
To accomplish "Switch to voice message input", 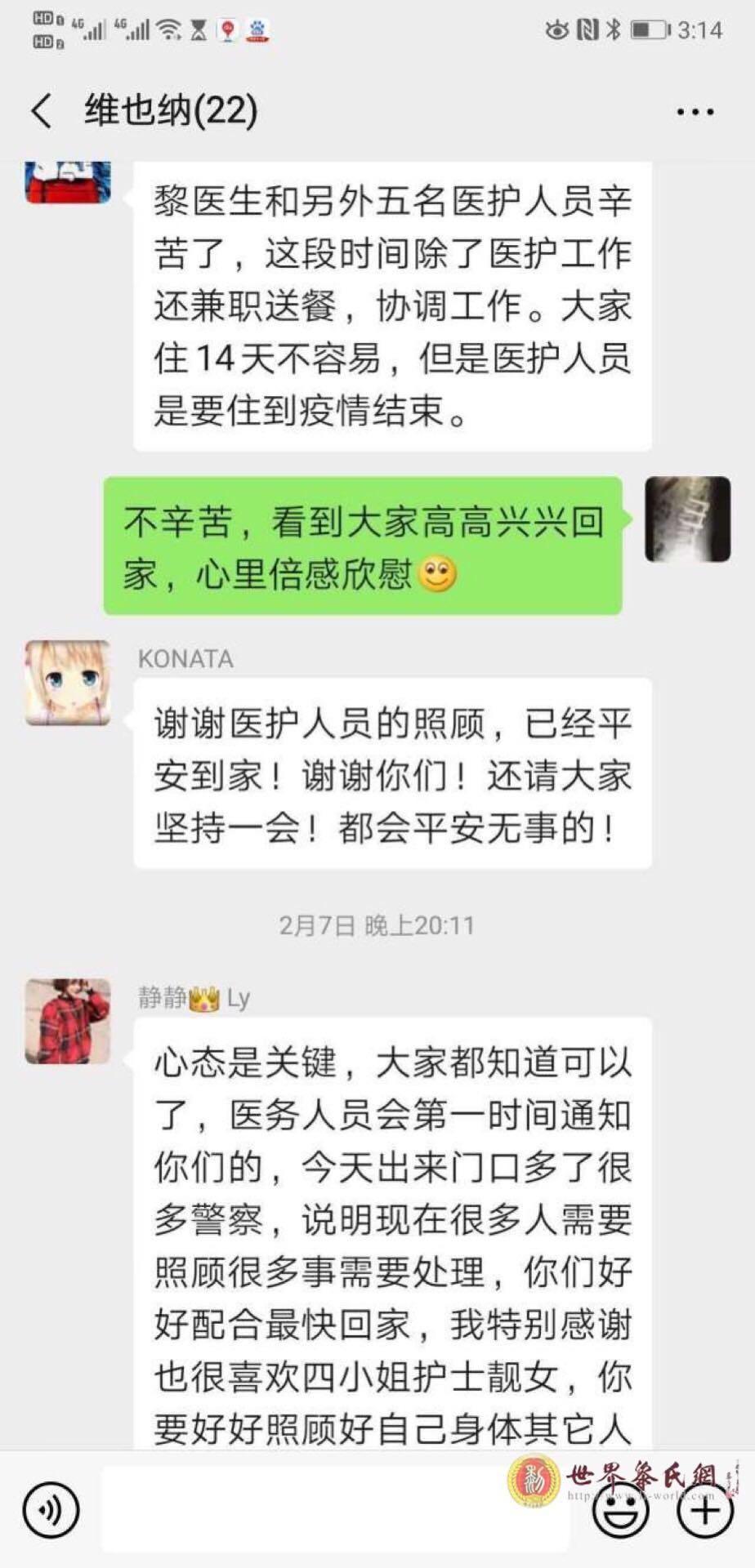I will pos(51,1511).
